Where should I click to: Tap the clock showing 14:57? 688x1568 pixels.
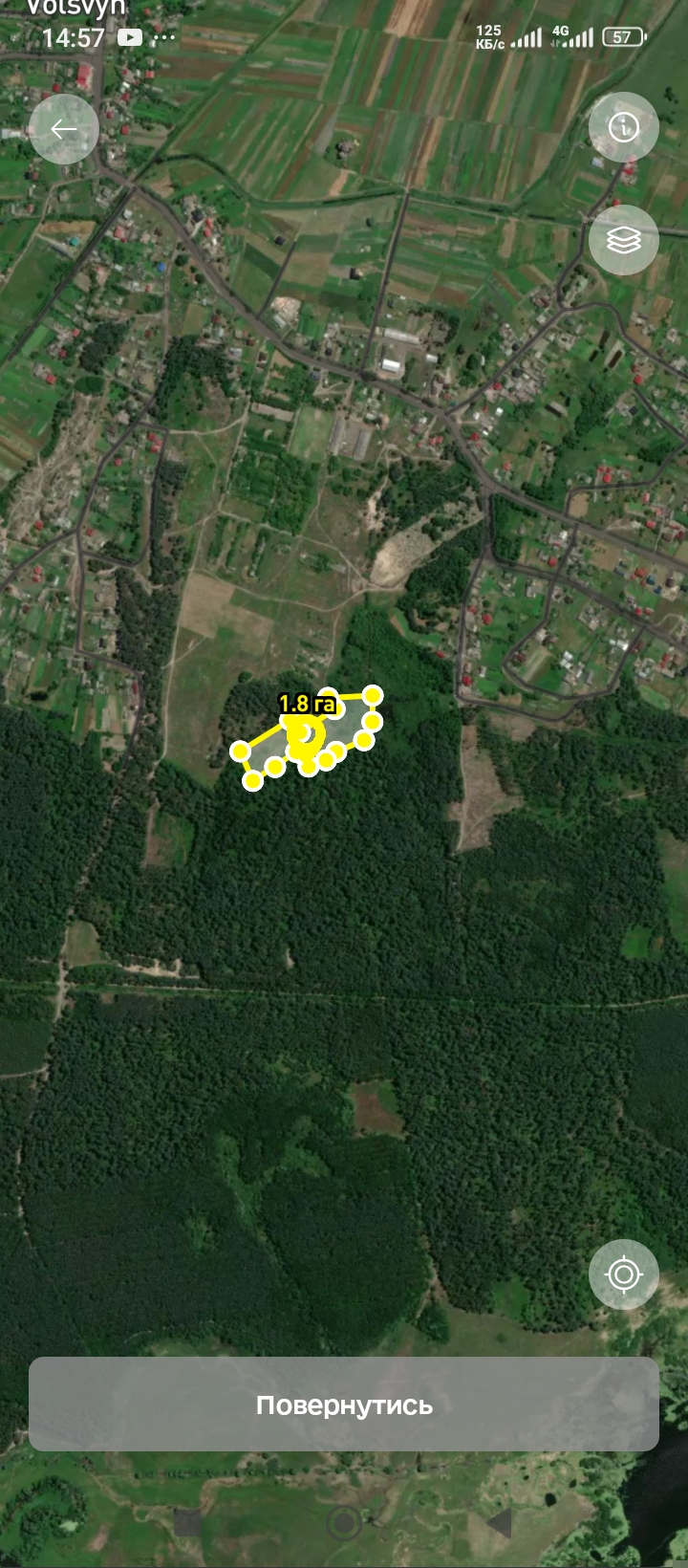[73, 40]
